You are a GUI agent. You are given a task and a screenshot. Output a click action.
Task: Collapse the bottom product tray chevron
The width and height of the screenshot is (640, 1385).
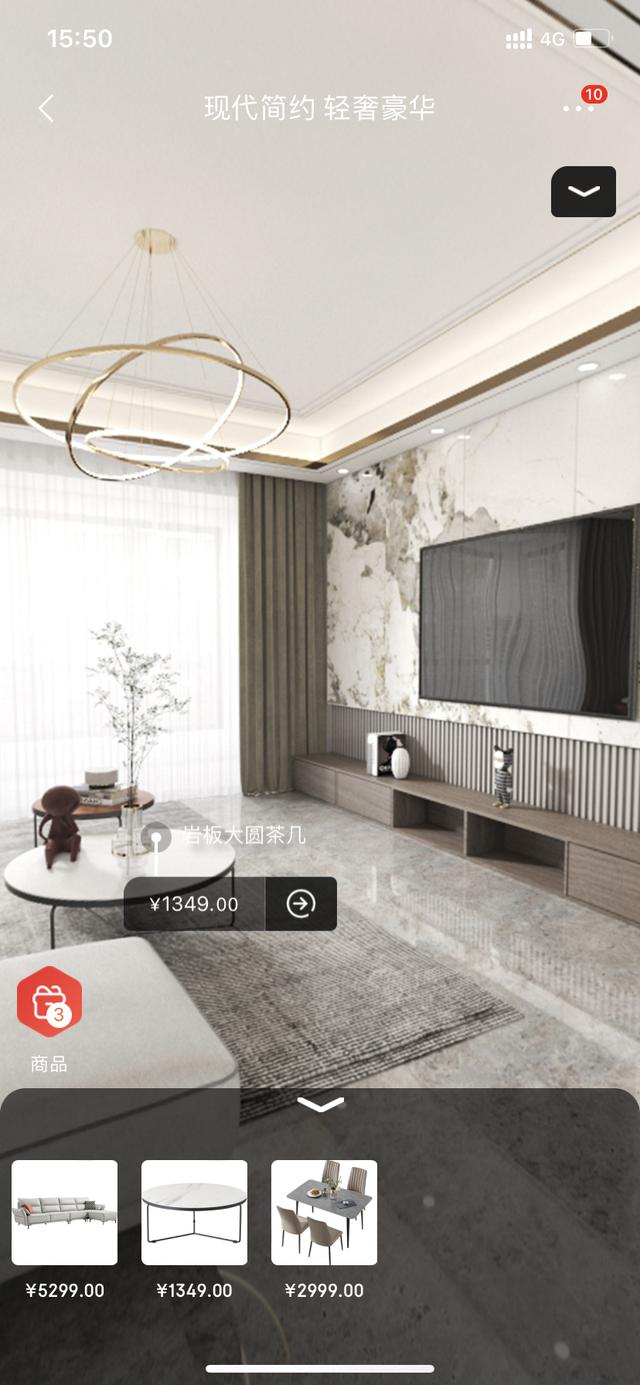320,1105
